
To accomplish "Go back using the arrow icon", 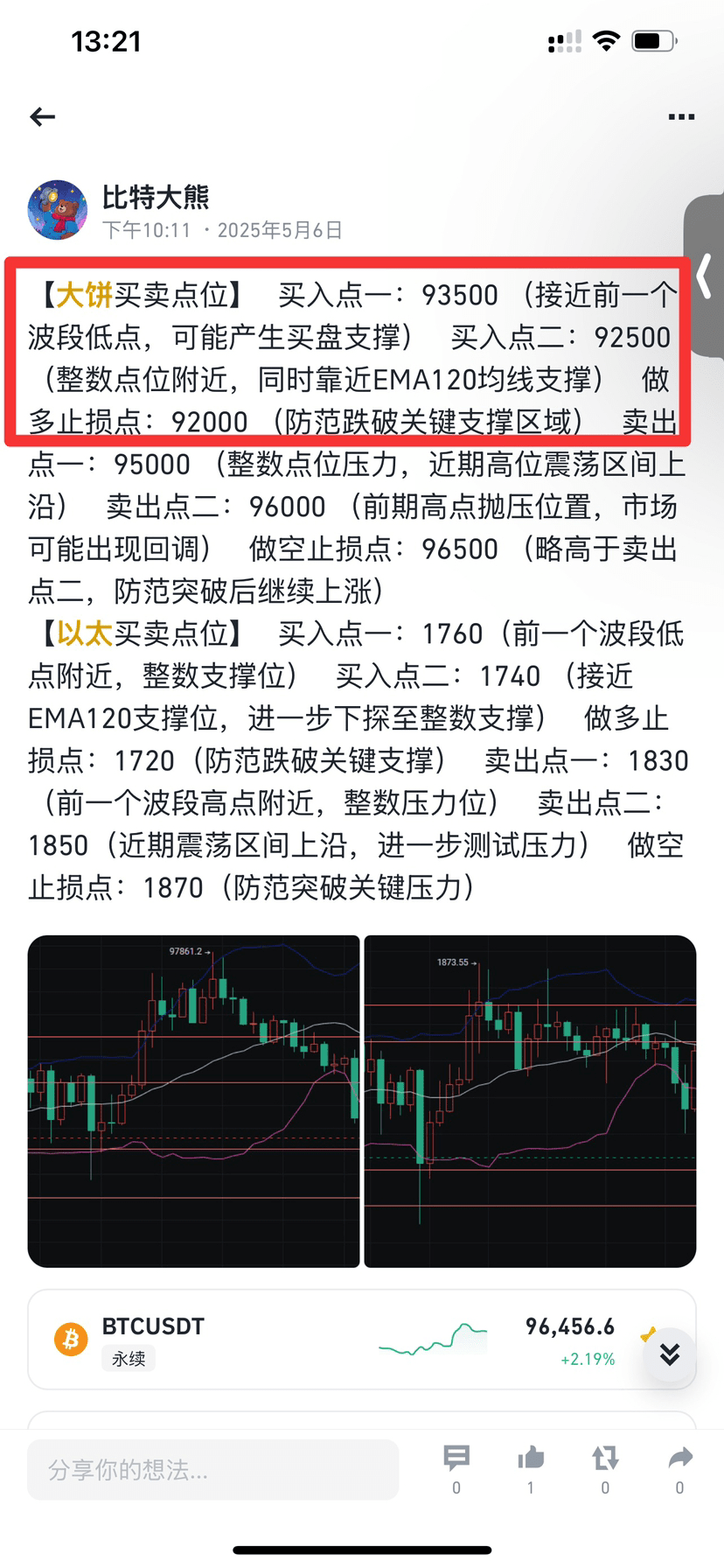I will click(42, 116).
